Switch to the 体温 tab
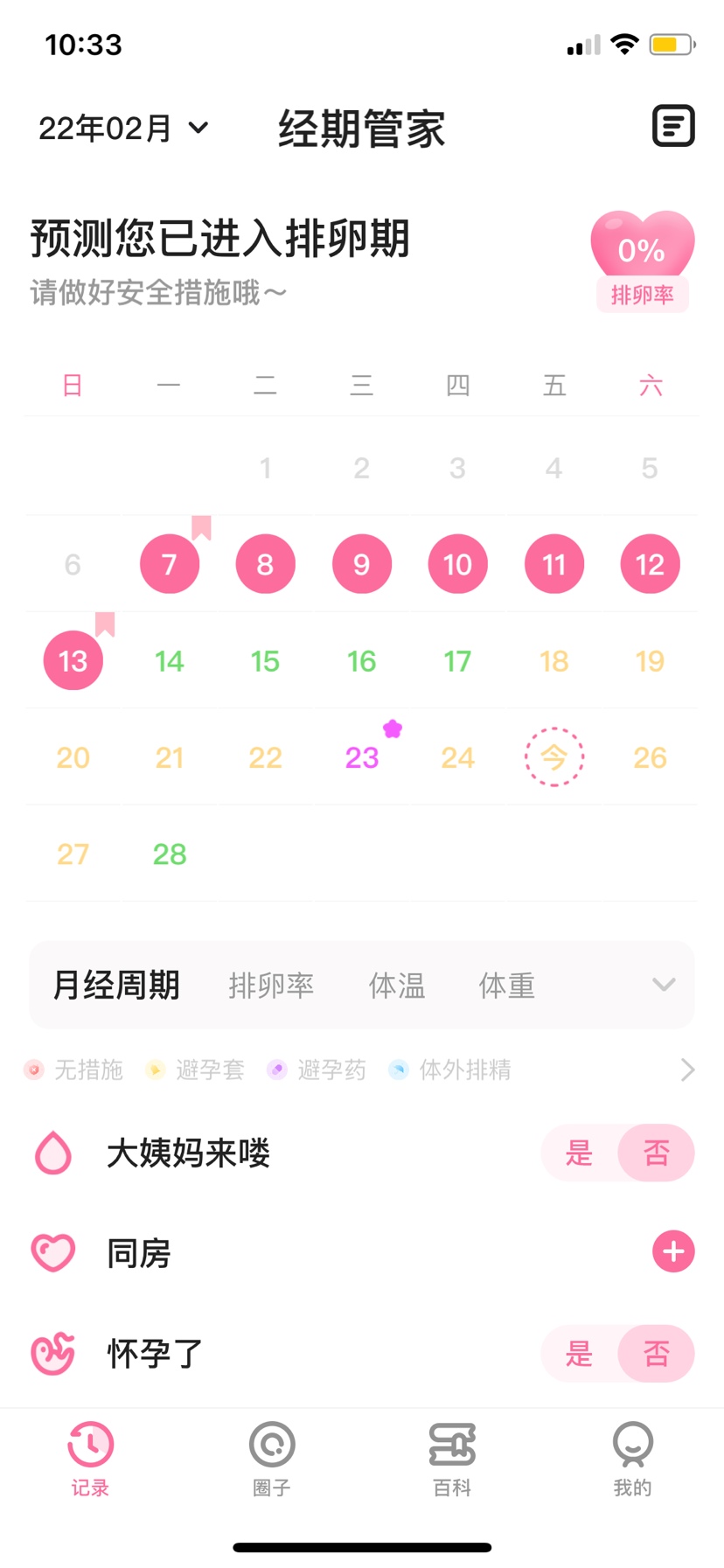This screenshot has height=1568, width=724. click(397, 986)
